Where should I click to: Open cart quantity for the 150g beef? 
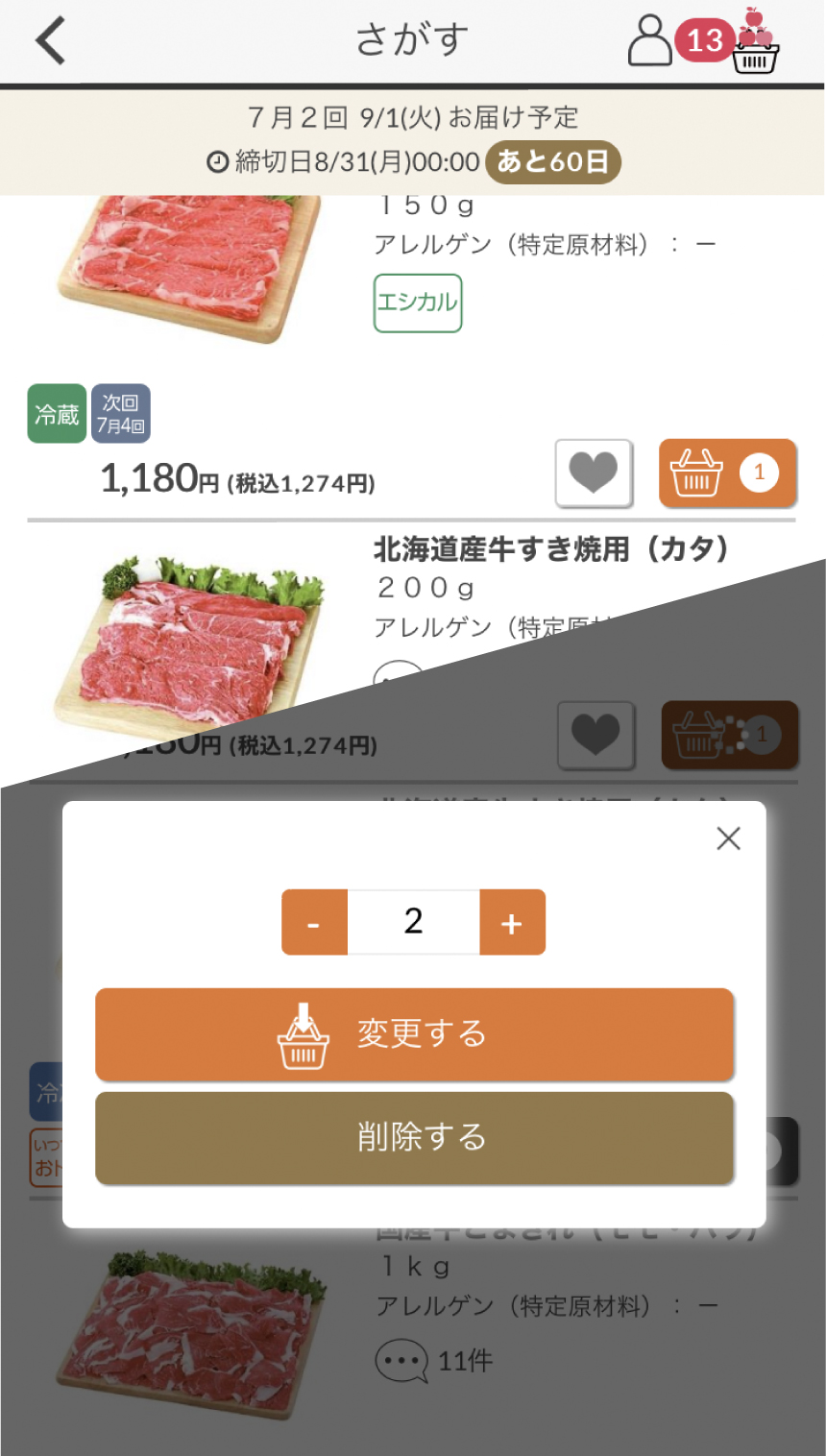(727, 473)
